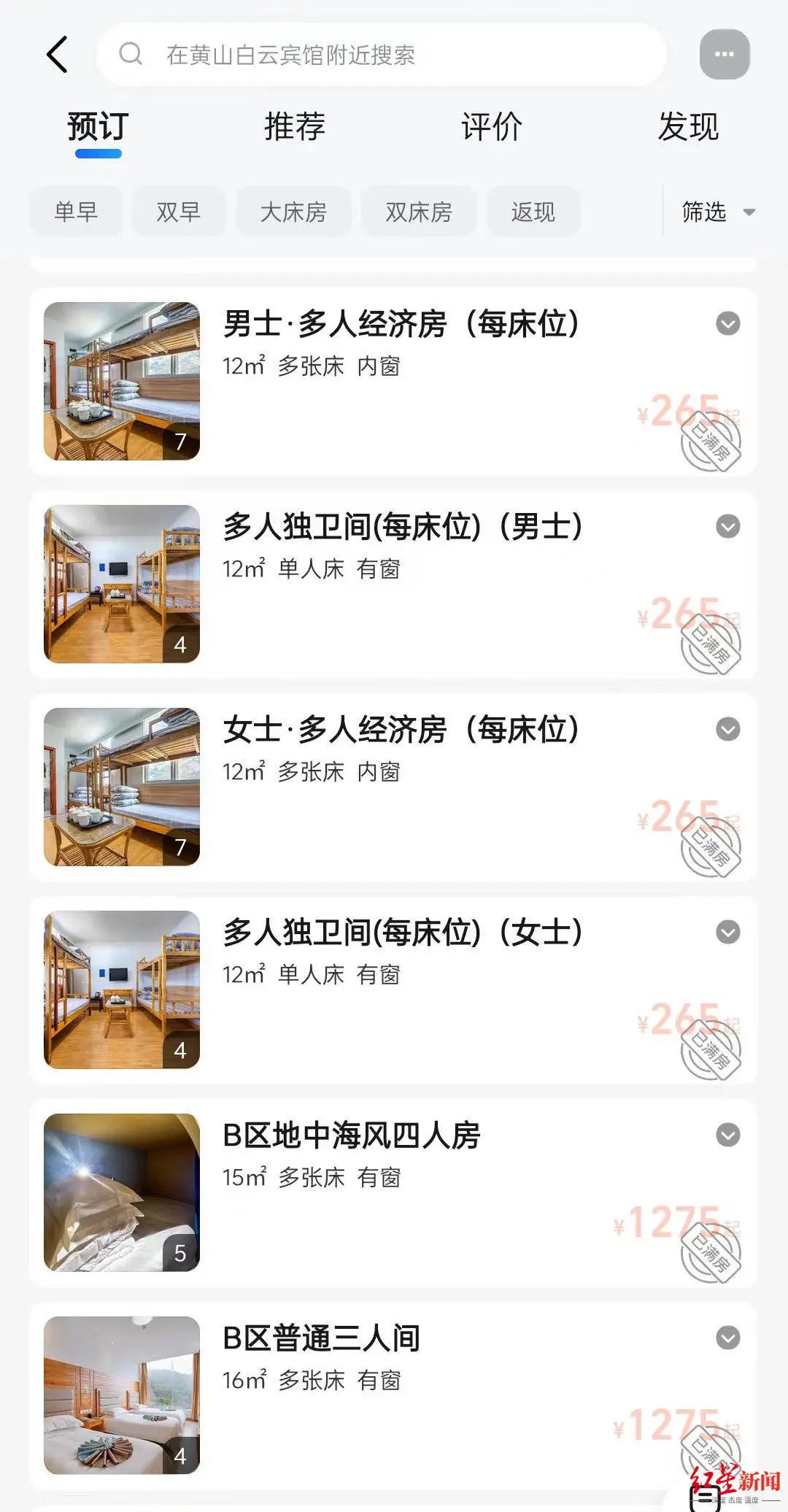Expand 多人独卫间(每床位)(男士) details
Image resolution: width=788 pixels, height=1512 pixels.
tap(727, 526)
